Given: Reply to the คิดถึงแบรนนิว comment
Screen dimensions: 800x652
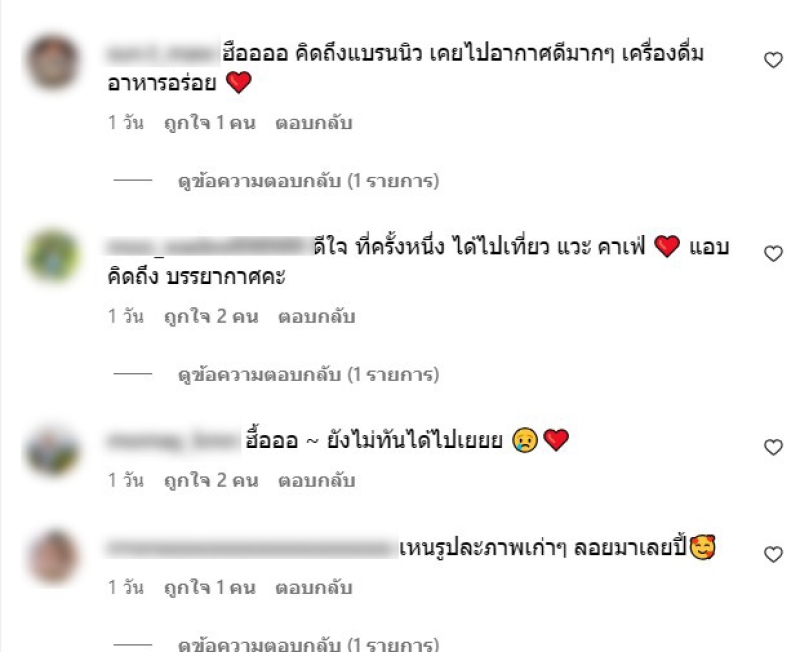Looking at the screenshot, I should click(313, 125).
